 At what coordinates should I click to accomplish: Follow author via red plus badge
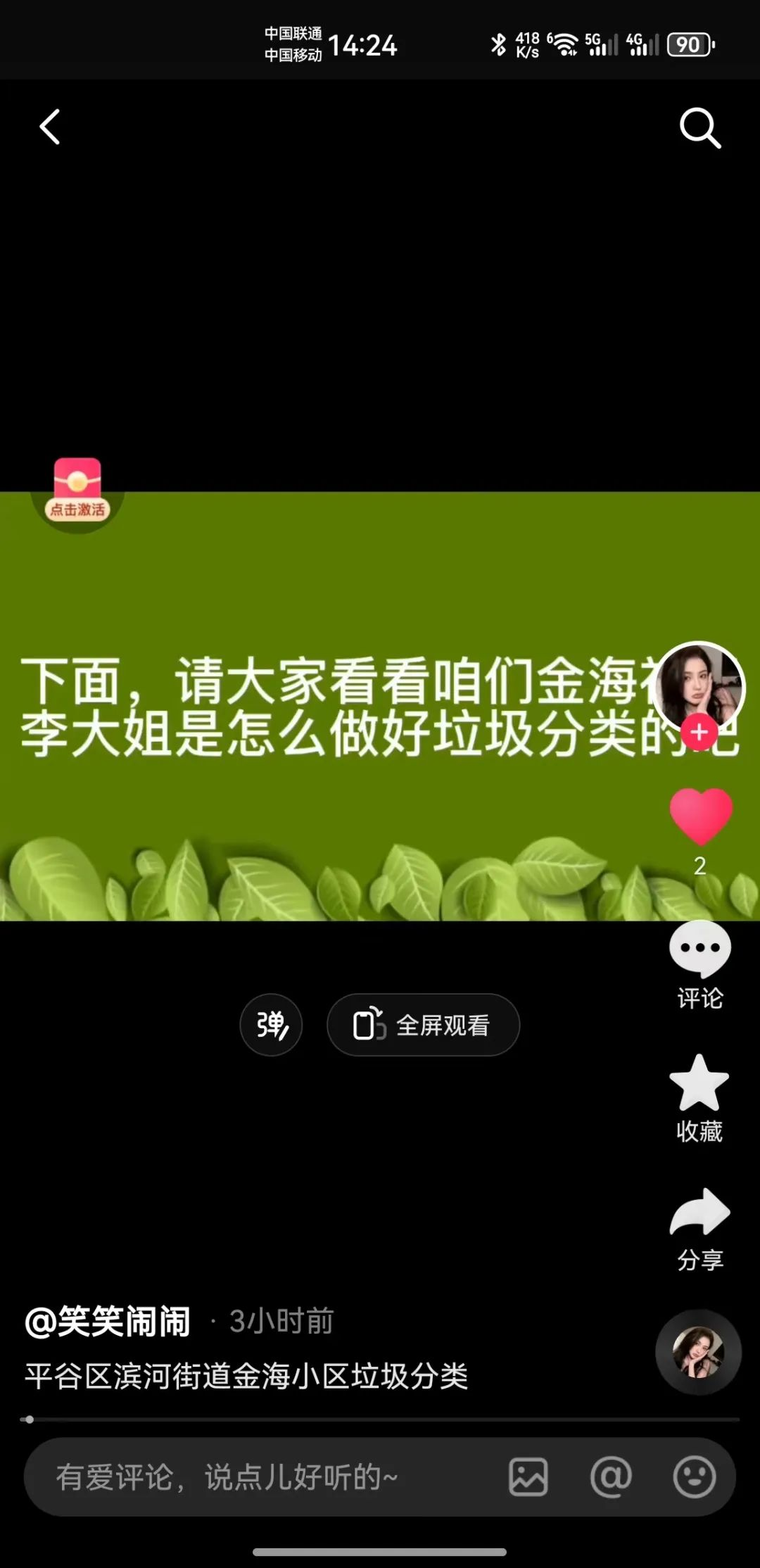point(699,733)
